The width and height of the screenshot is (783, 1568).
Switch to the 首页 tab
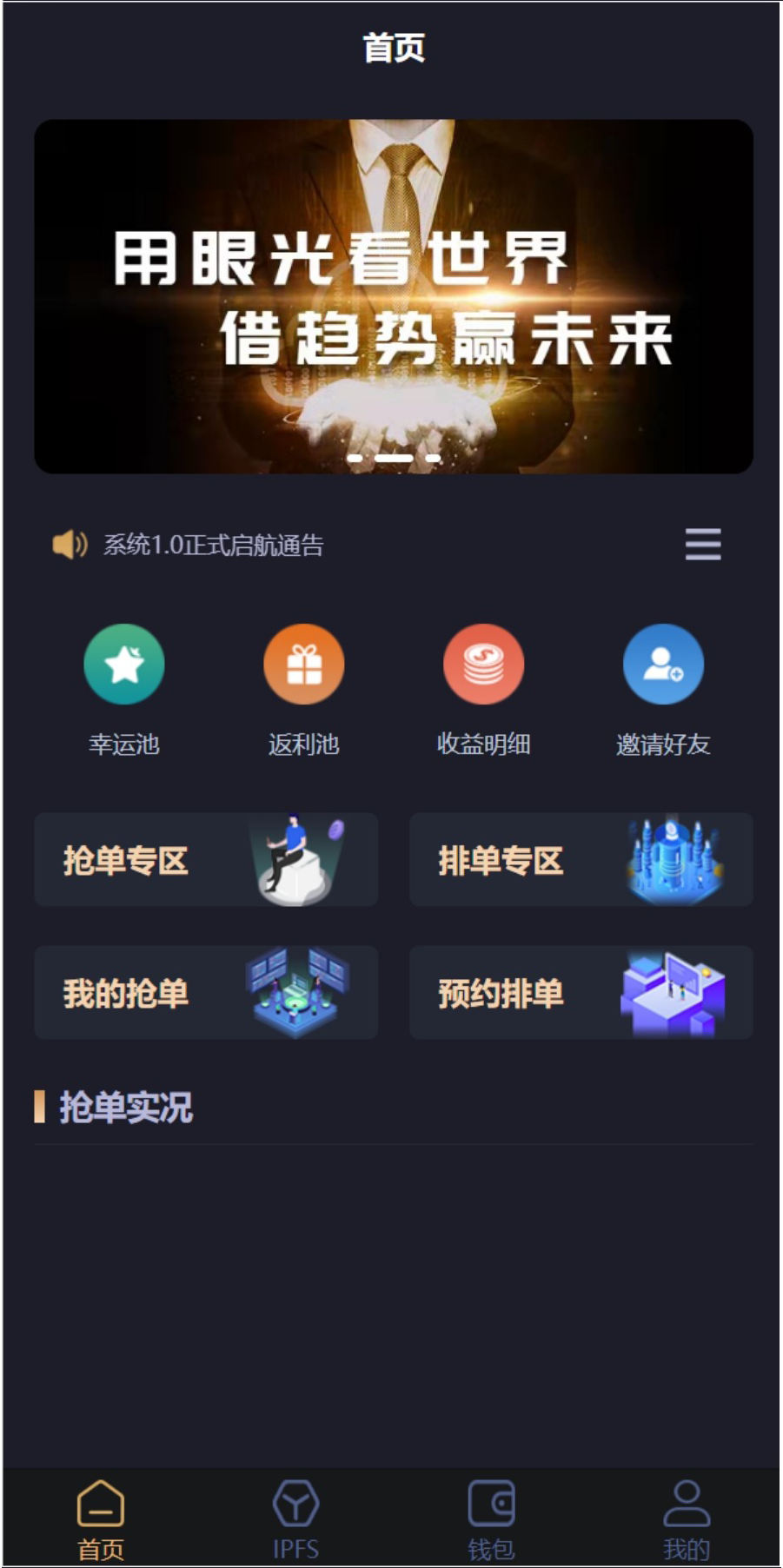click(x=101, y=1520)
